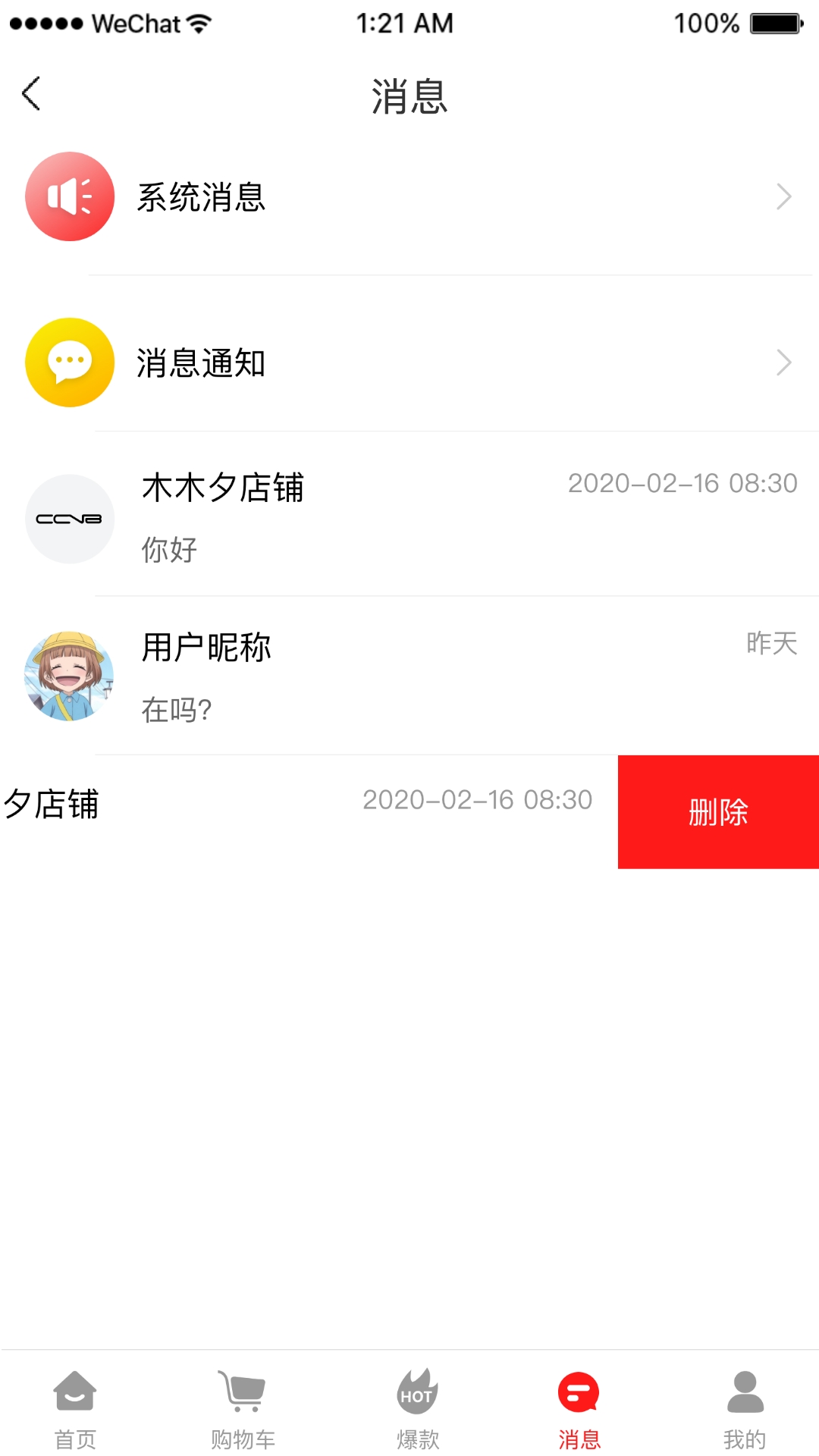
Task: Tap the yellow chat bubble notification icon
Action: [x=69, y=362]
